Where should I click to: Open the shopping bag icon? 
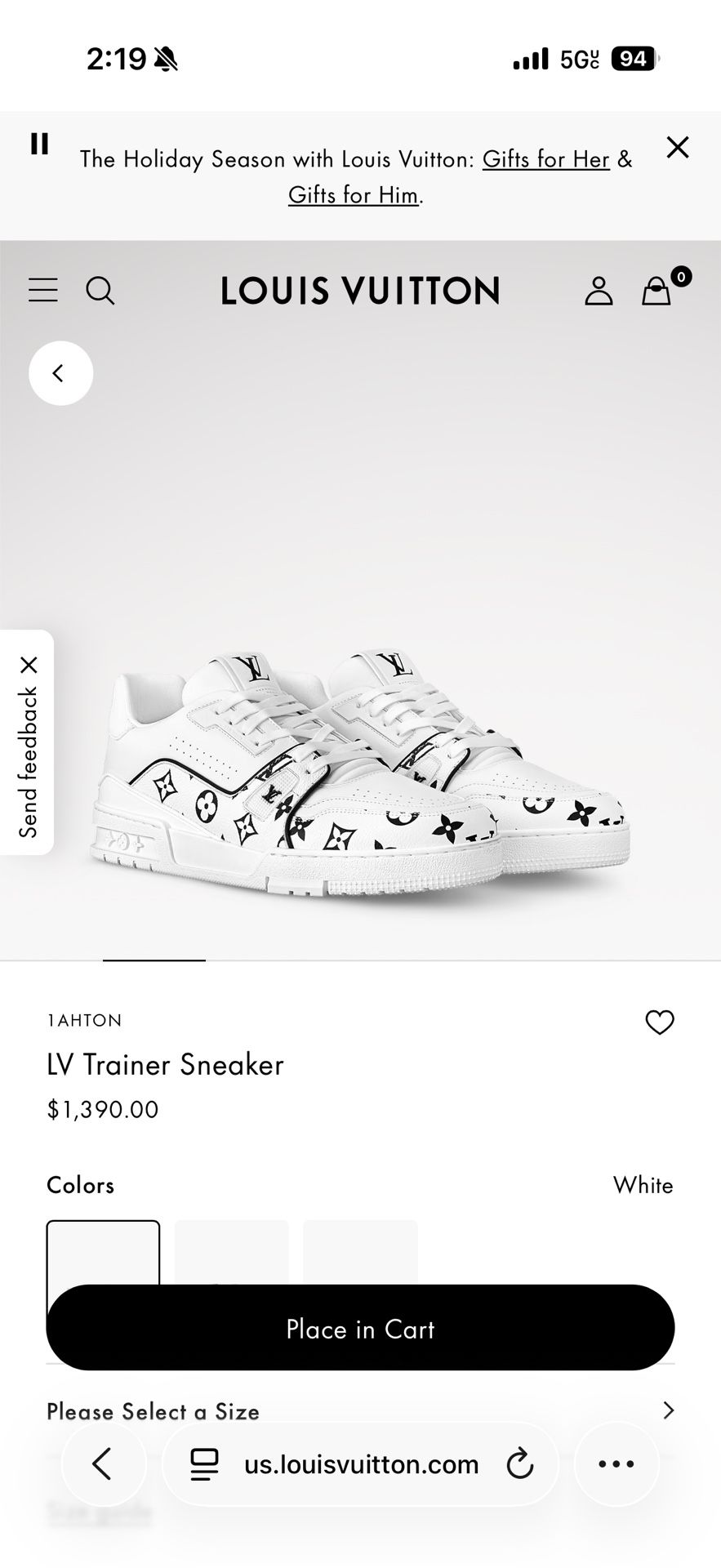click(x=656, y=291)
